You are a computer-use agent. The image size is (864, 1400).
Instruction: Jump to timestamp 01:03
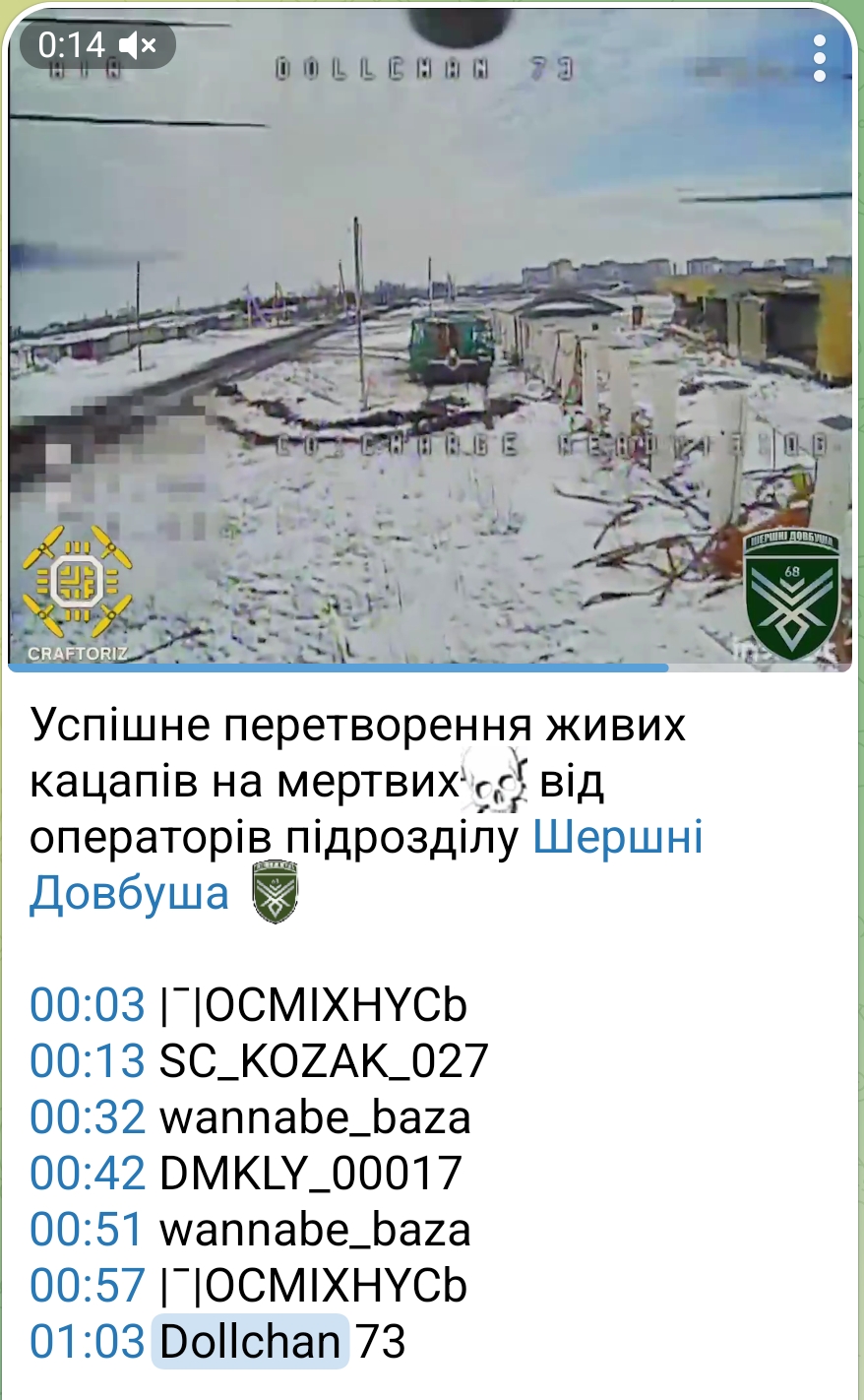click(x=87, y=1342)
